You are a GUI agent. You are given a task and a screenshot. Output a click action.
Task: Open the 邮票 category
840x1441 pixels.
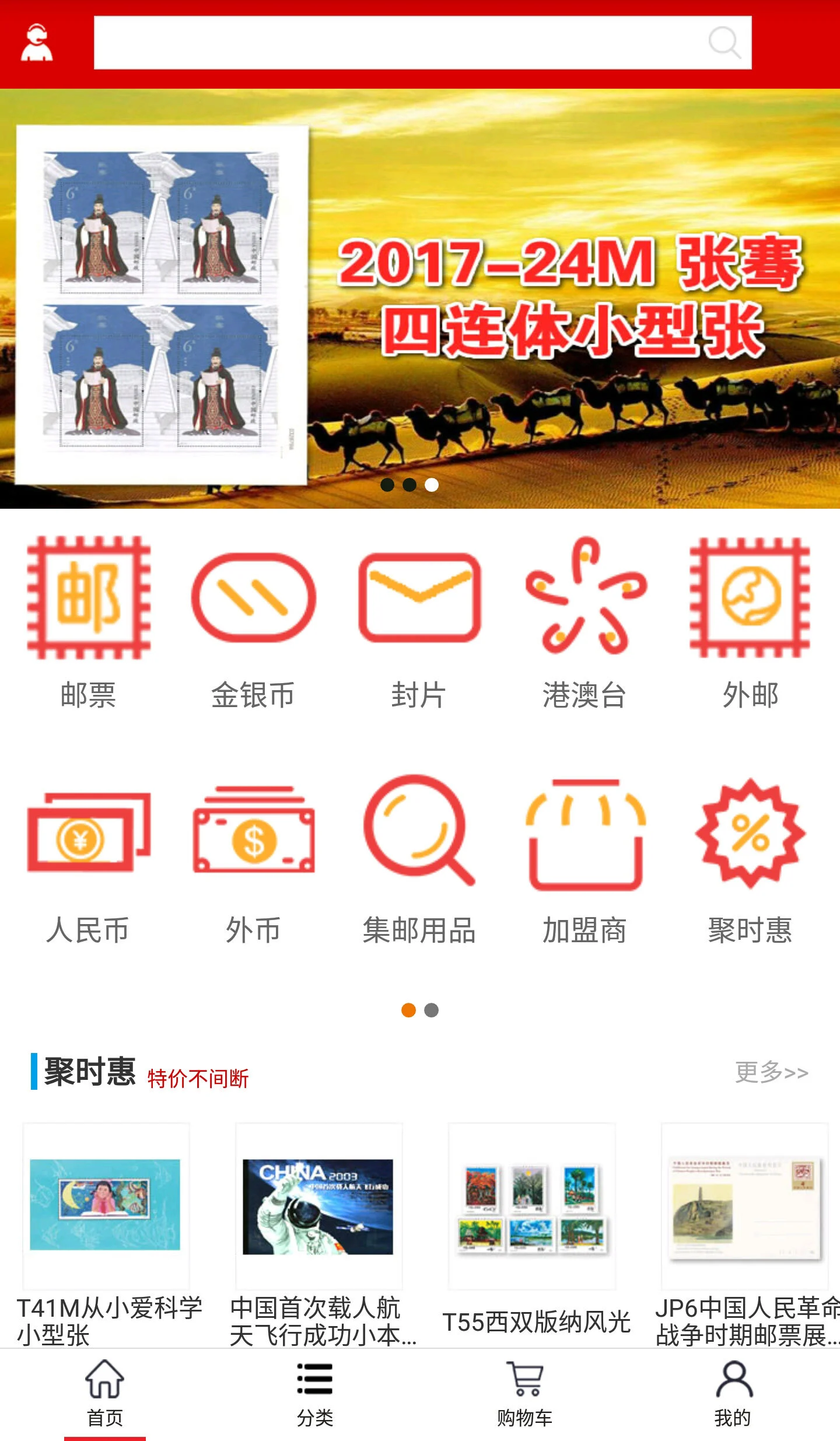(89, 621)
